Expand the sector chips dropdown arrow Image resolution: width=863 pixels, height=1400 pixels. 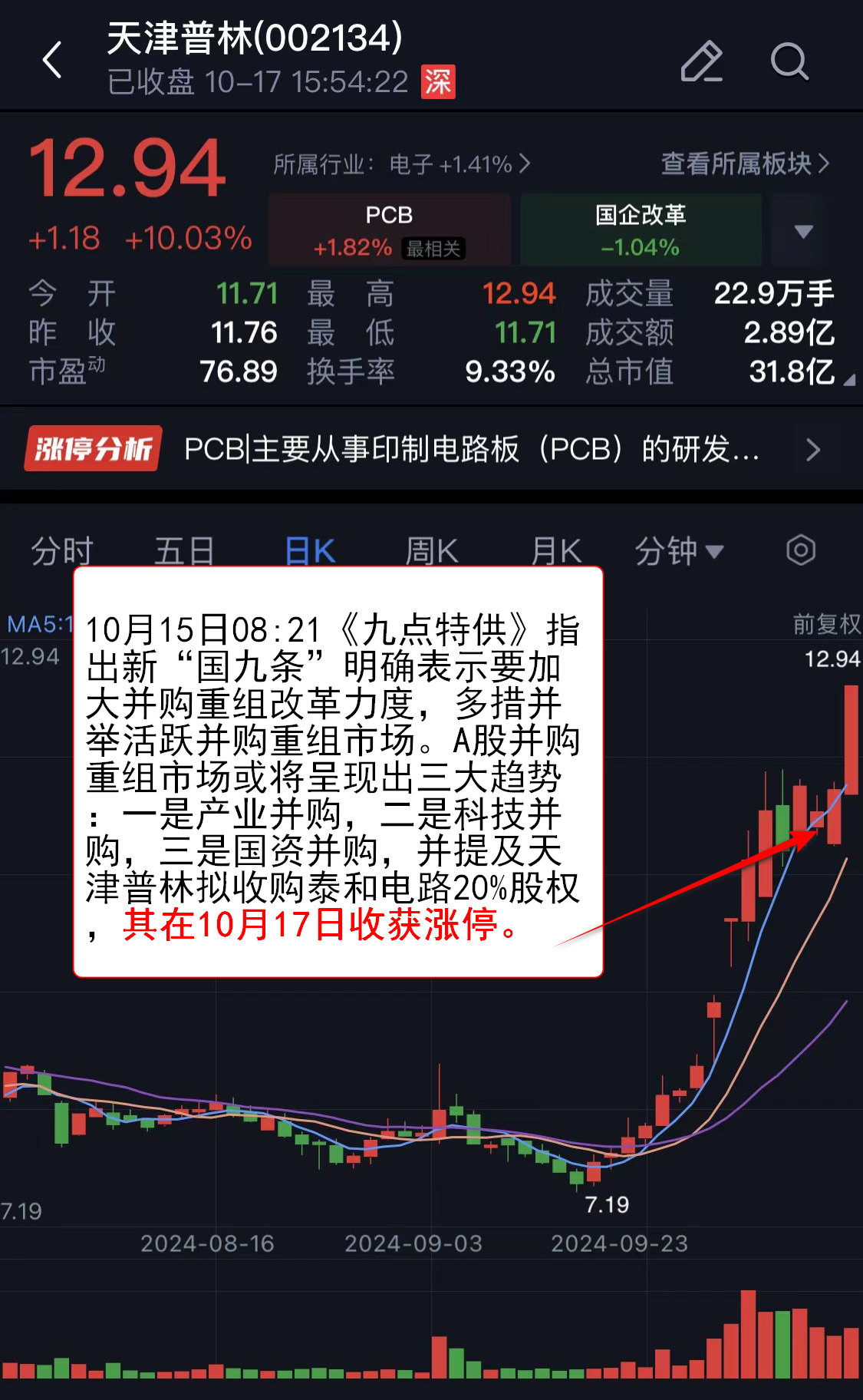pos(803,231)
